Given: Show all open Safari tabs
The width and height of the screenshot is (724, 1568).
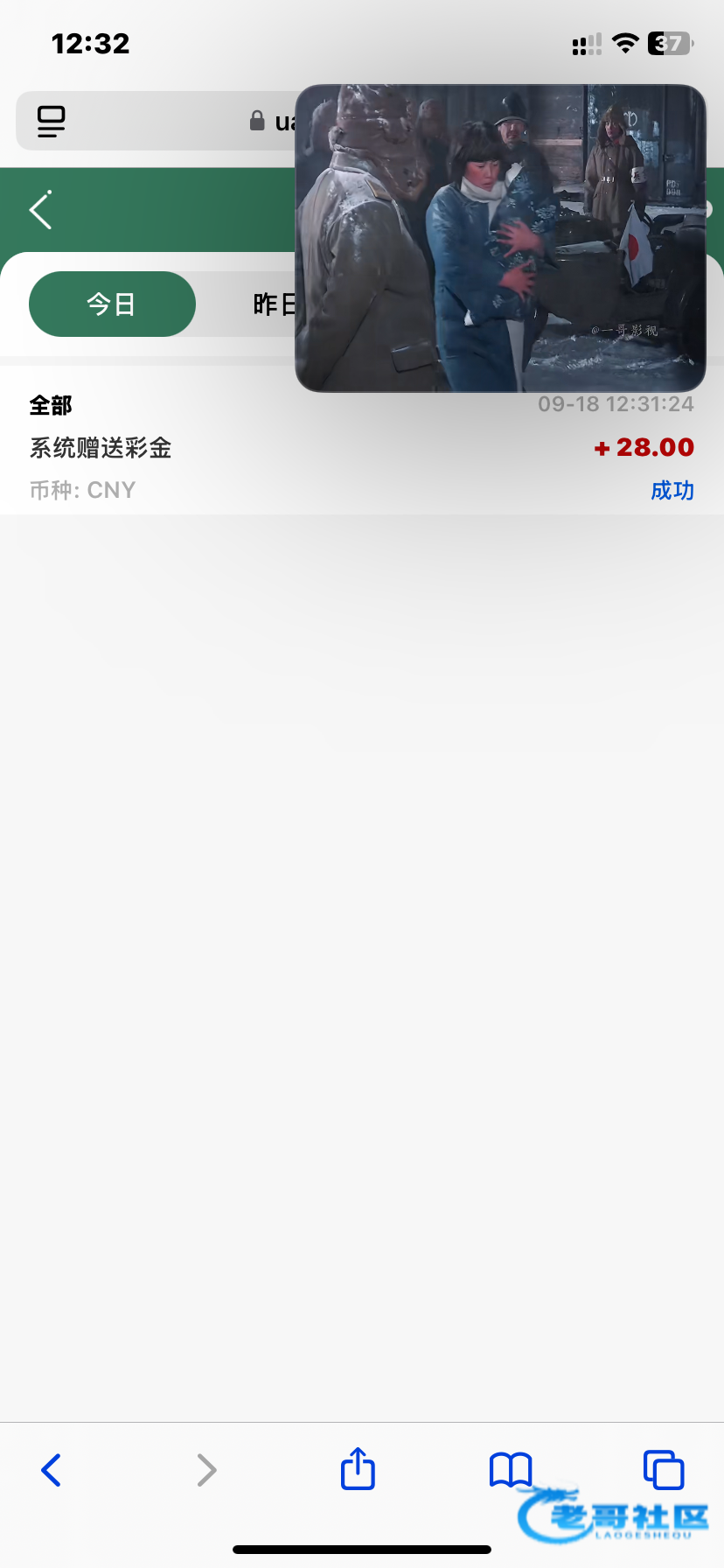Looking at the screenshot, I should coord(664,1470).
